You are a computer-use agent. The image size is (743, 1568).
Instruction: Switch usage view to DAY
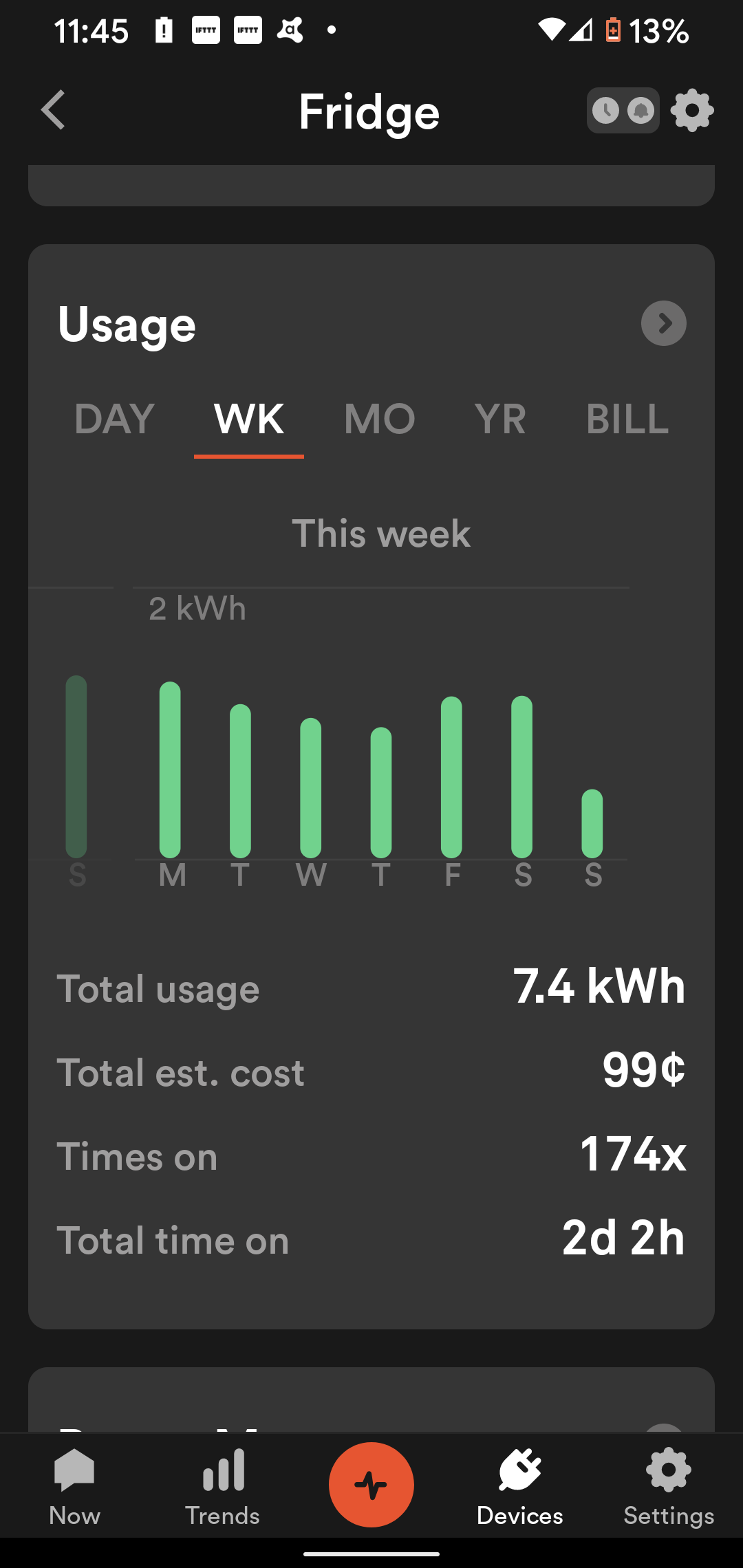pos(114,419)
